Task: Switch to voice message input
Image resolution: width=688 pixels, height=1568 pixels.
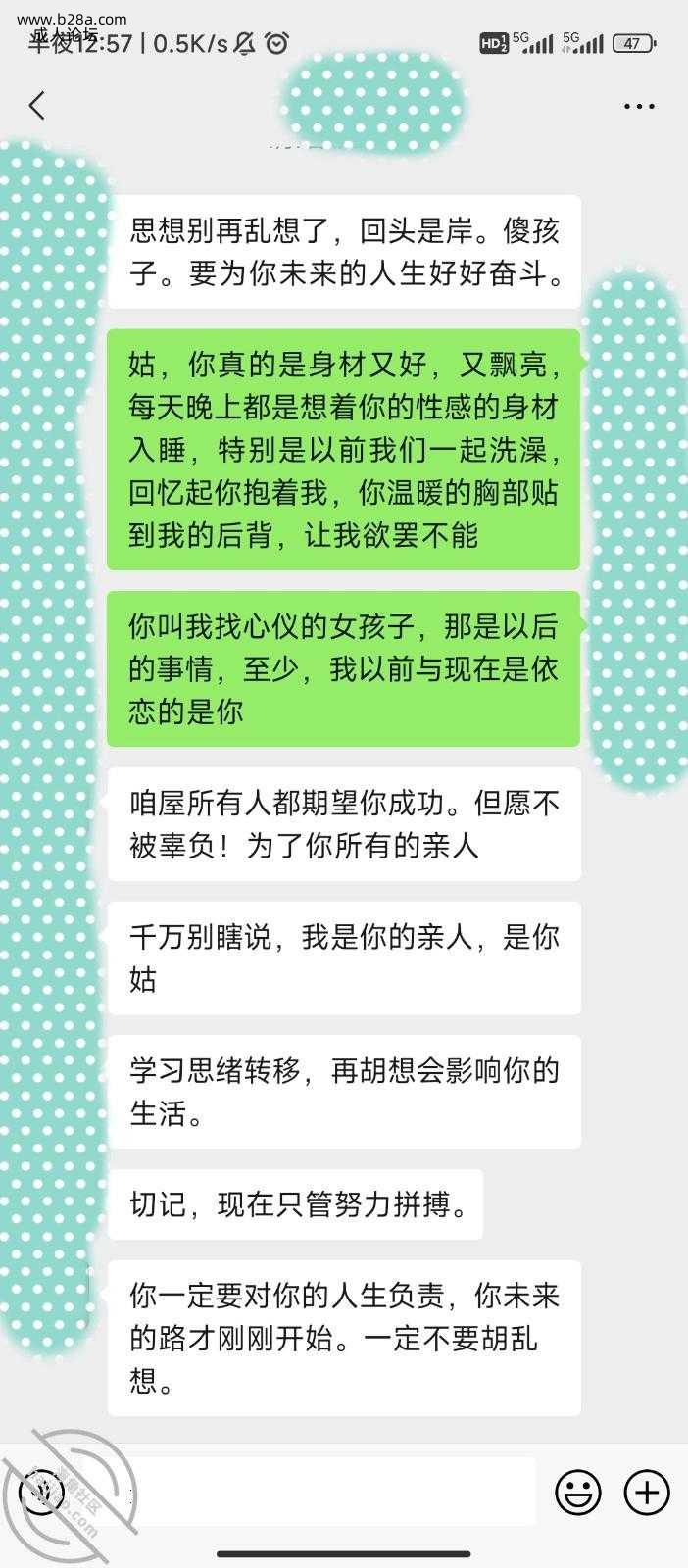Action: [41, 1494]
